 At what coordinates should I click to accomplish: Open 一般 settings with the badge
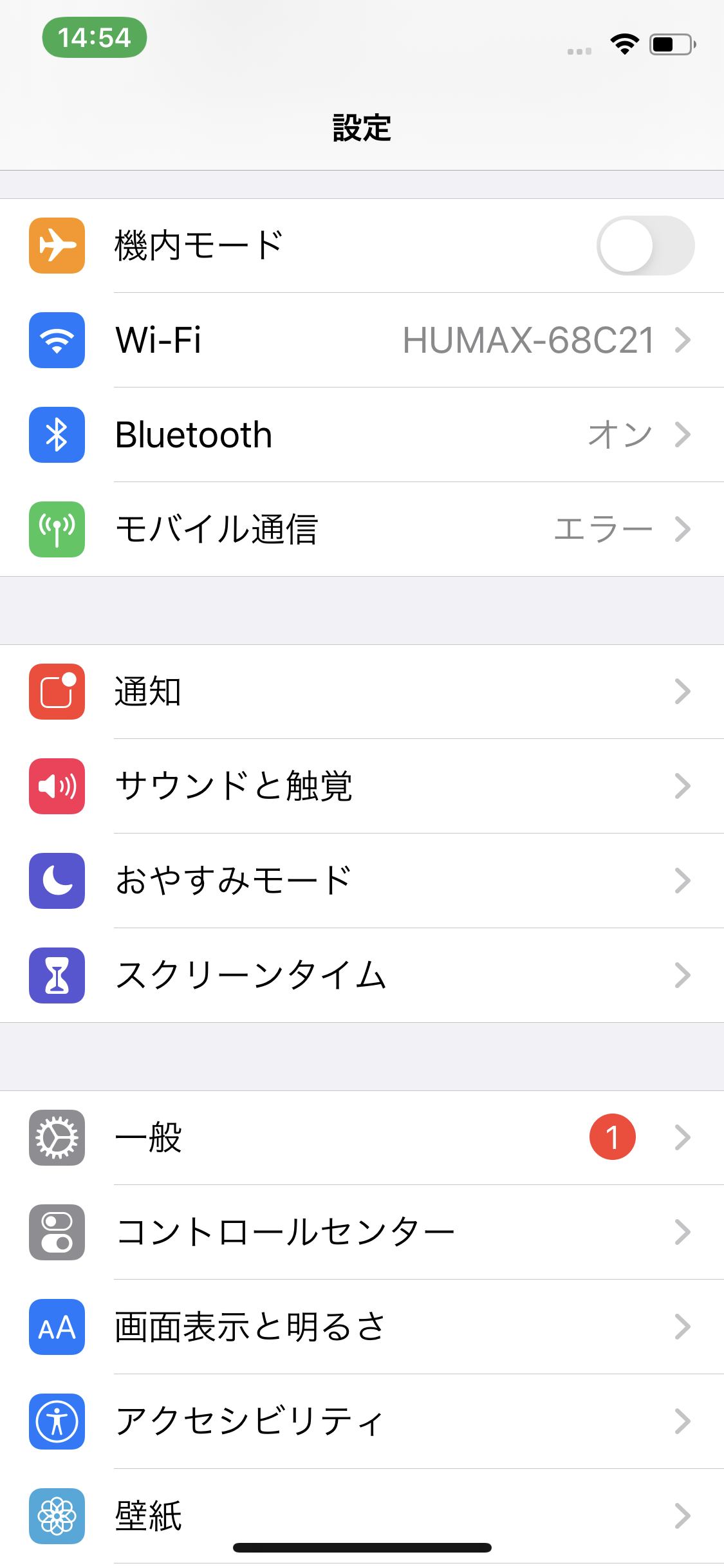pyautogui.click(x=362, y=1137)
